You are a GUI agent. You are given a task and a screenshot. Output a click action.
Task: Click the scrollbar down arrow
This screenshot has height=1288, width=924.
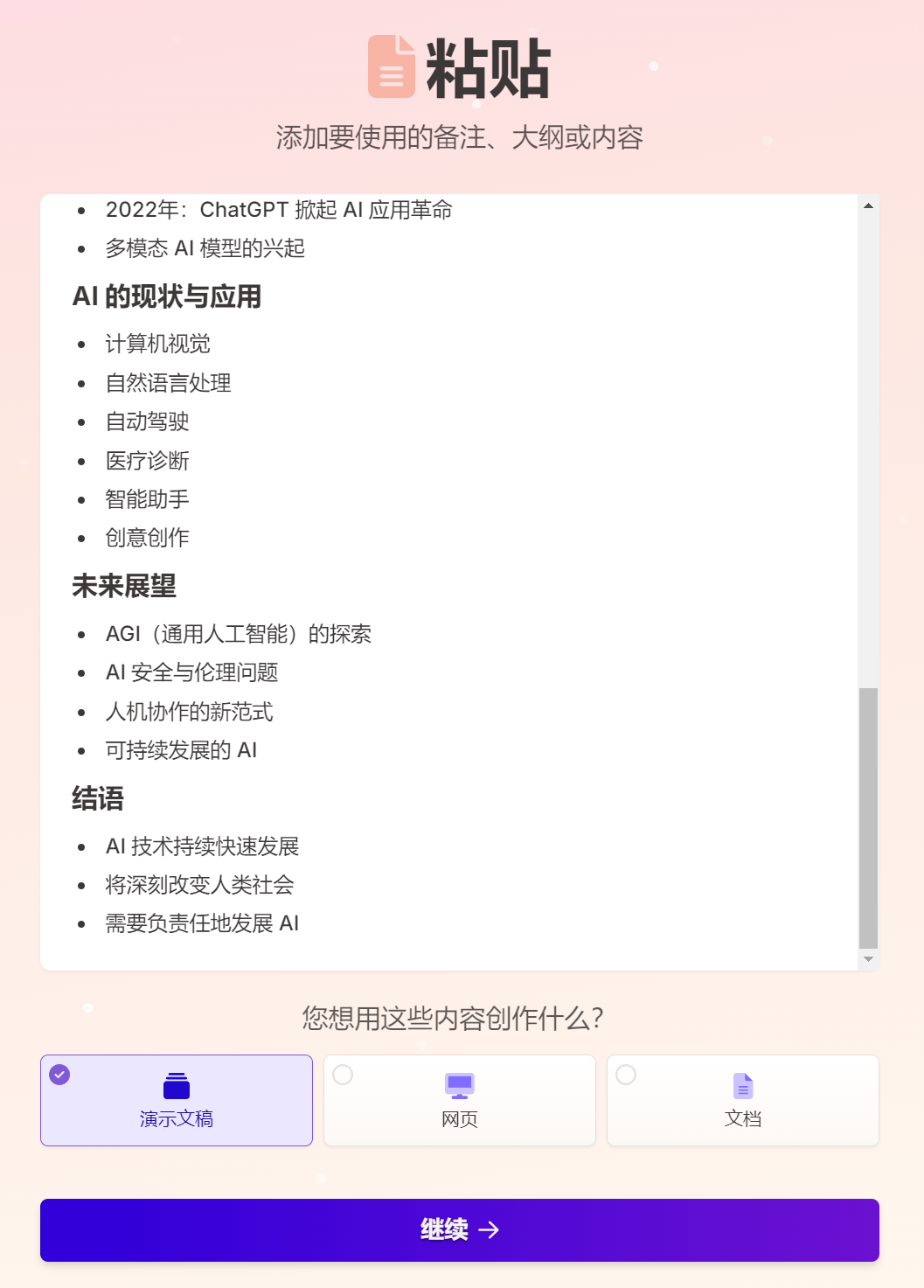click(868, 959)
